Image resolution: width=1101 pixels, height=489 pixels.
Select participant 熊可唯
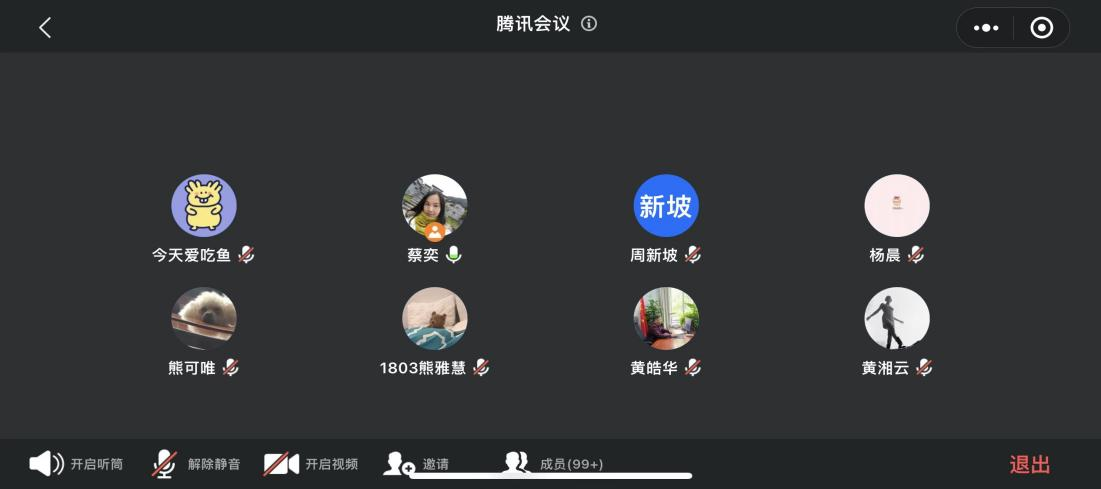[204, 319]
